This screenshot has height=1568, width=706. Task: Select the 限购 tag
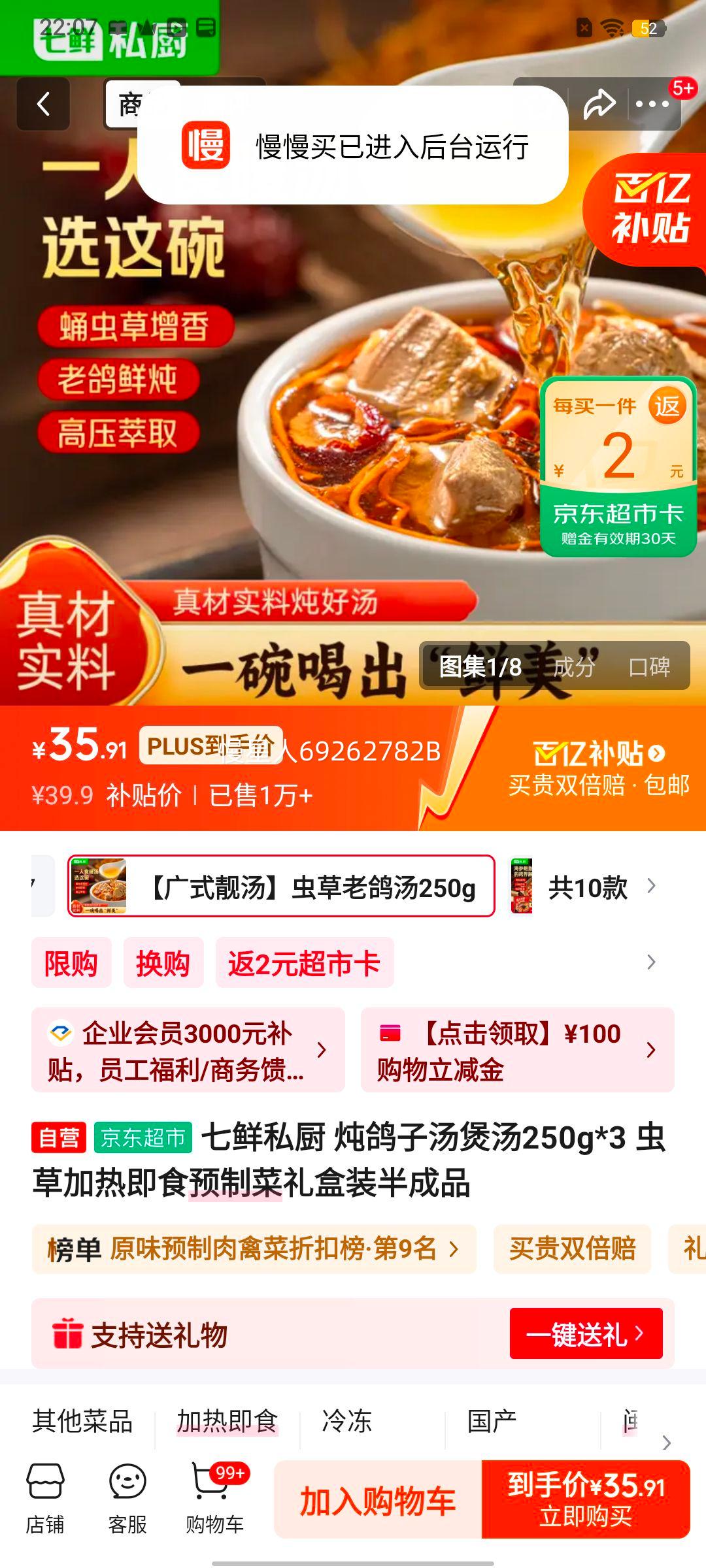[x=72, y=963]
